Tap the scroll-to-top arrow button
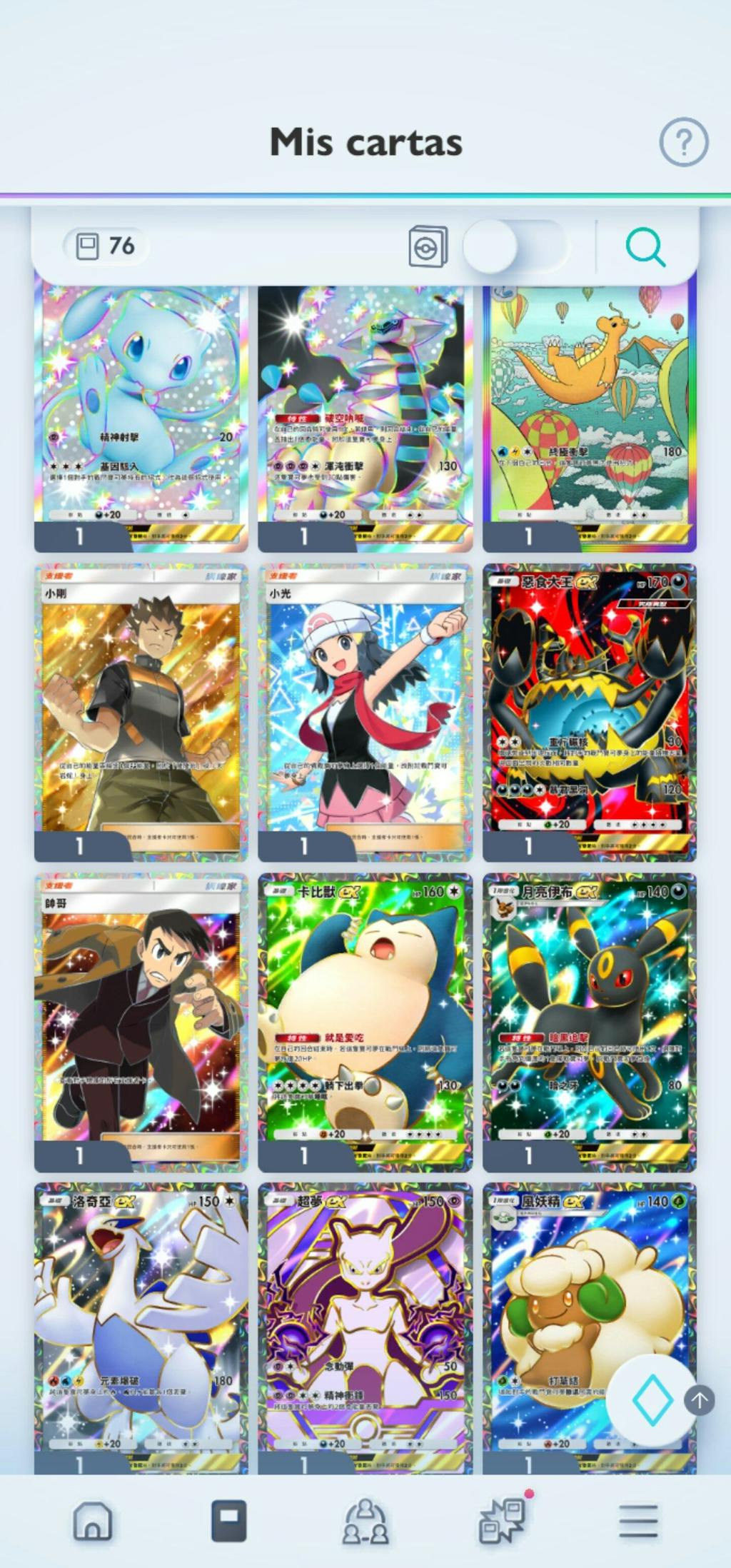 [700, 1400]
